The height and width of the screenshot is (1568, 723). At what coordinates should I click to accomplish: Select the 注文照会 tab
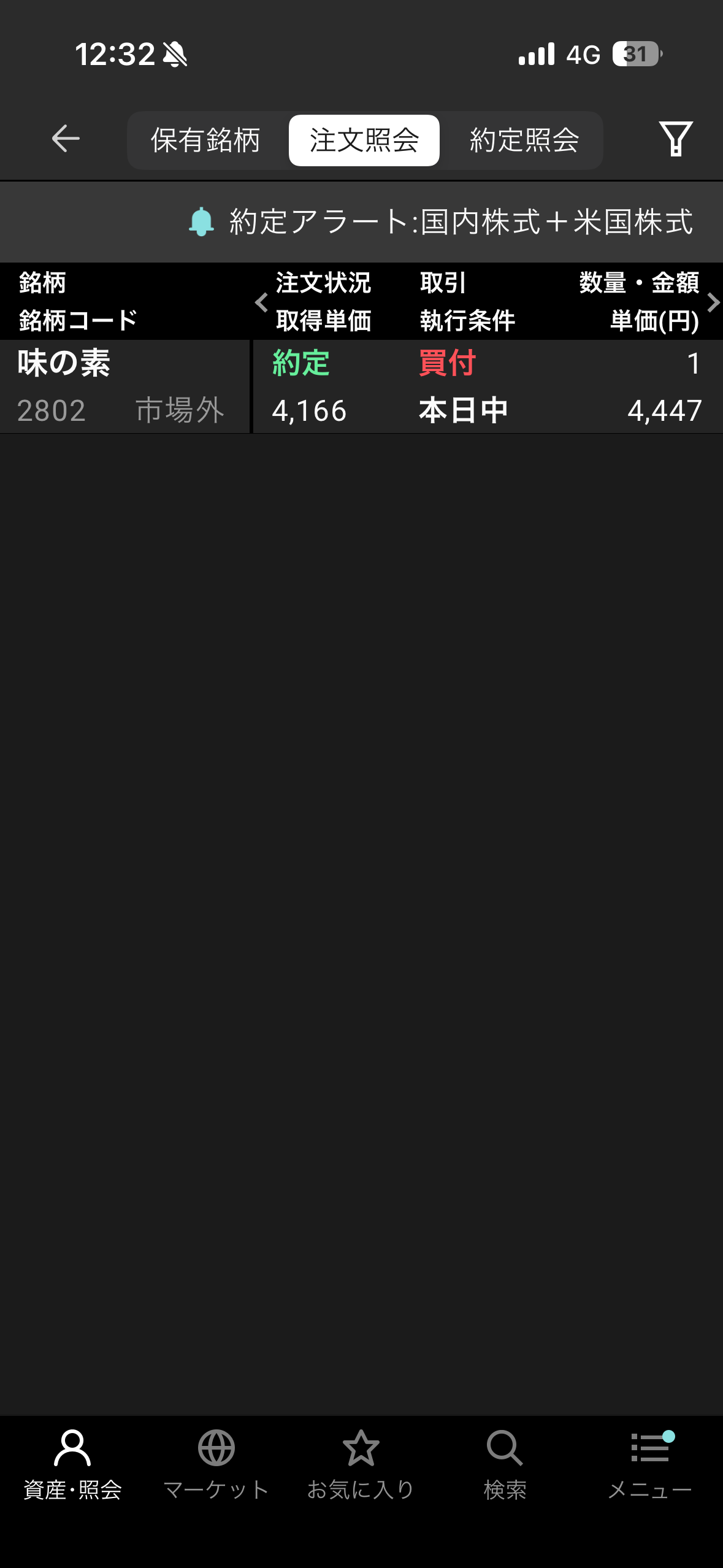364,140
